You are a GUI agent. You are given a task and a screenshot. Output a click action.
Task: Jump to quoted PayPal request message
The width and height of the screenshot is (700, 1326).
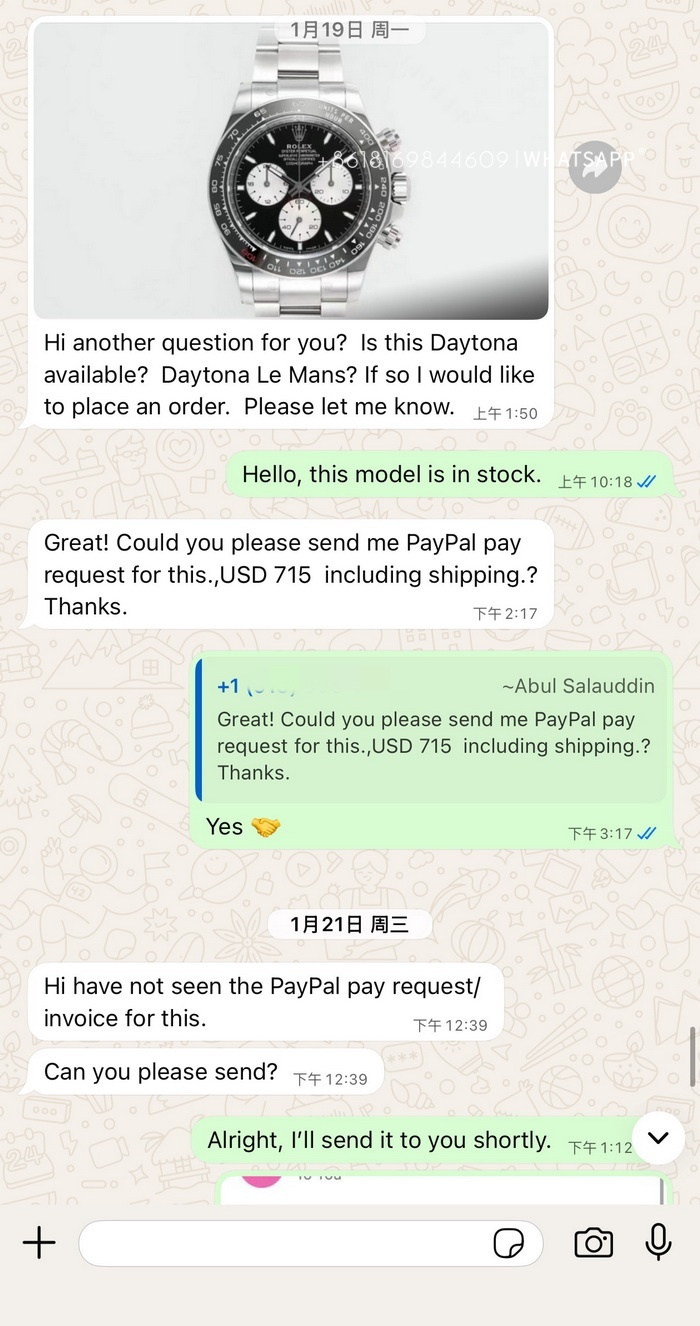(431, 730)
